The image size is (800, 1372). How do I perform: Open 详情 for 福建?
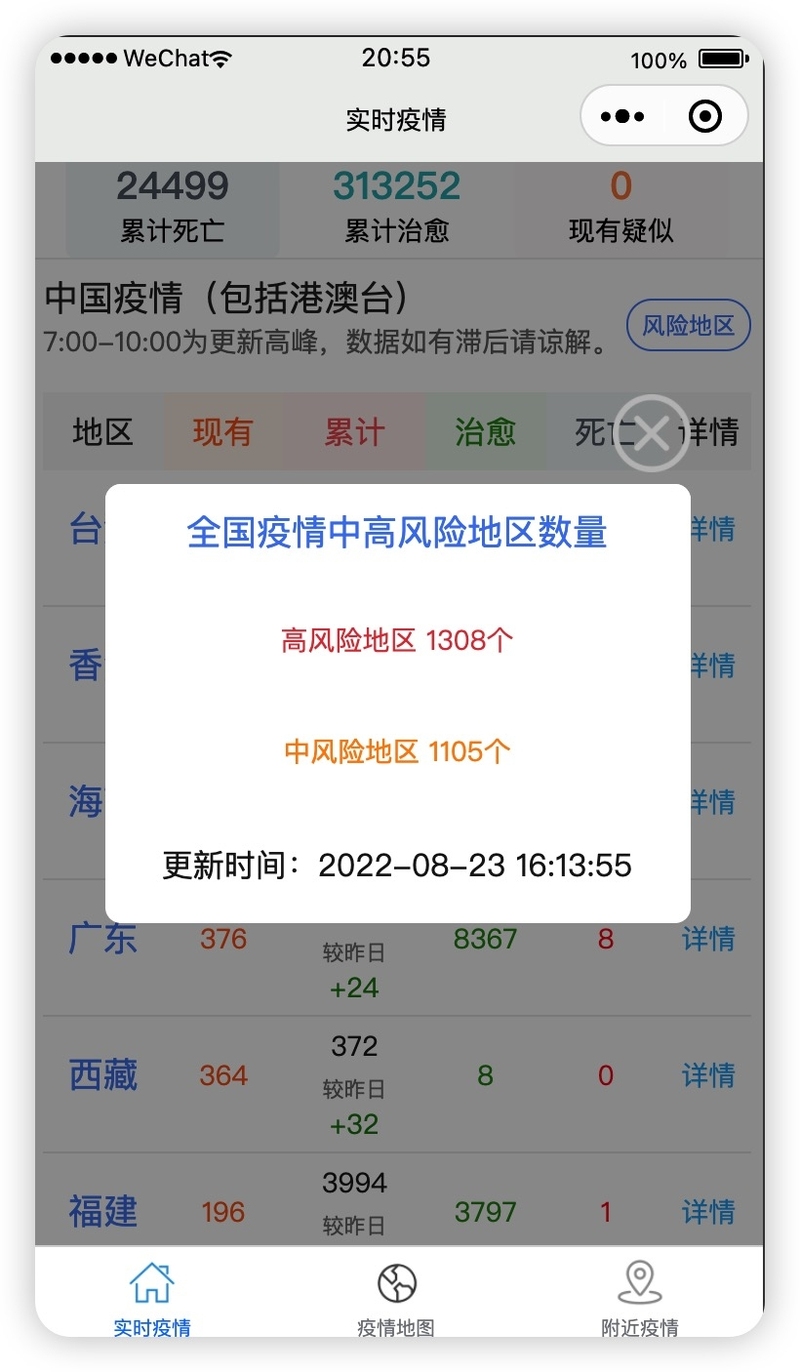pyautogui.click(x=708, y=1212)
